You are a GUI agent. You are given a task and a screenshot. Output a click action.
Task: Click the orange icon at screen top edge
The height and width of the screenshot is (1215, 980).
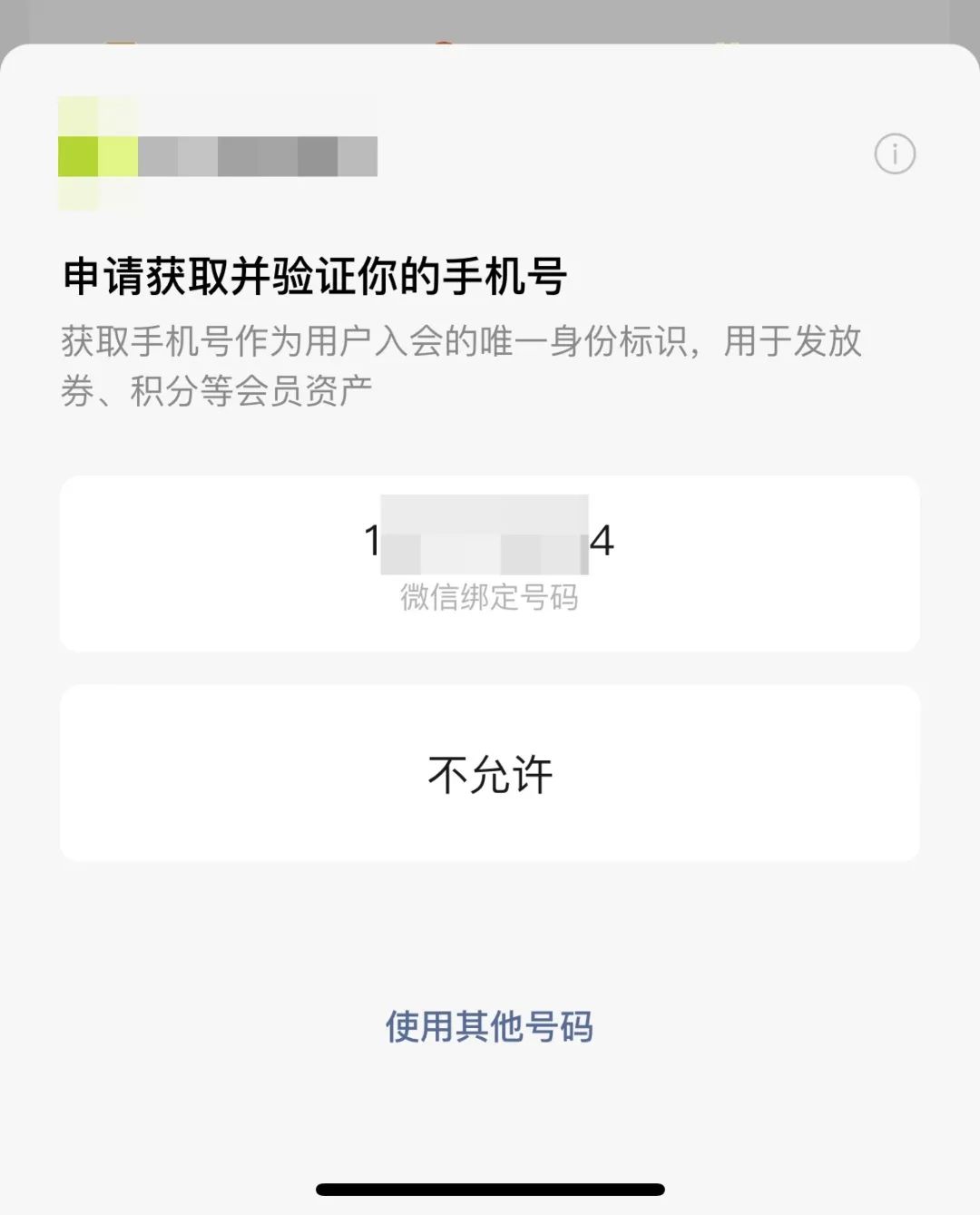[x=122, y=41]
